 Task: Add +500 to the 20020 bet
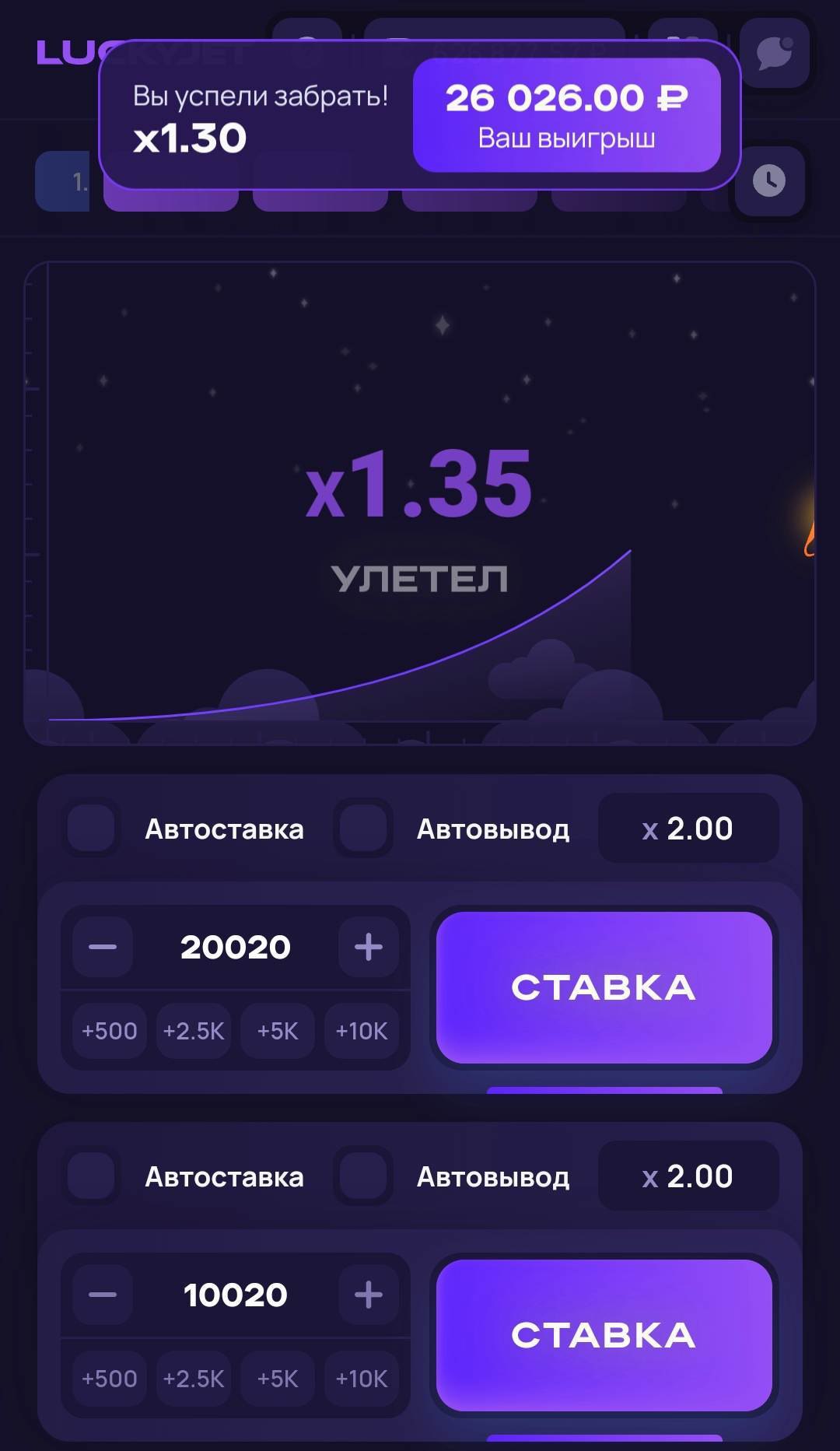coord(110,1031)
